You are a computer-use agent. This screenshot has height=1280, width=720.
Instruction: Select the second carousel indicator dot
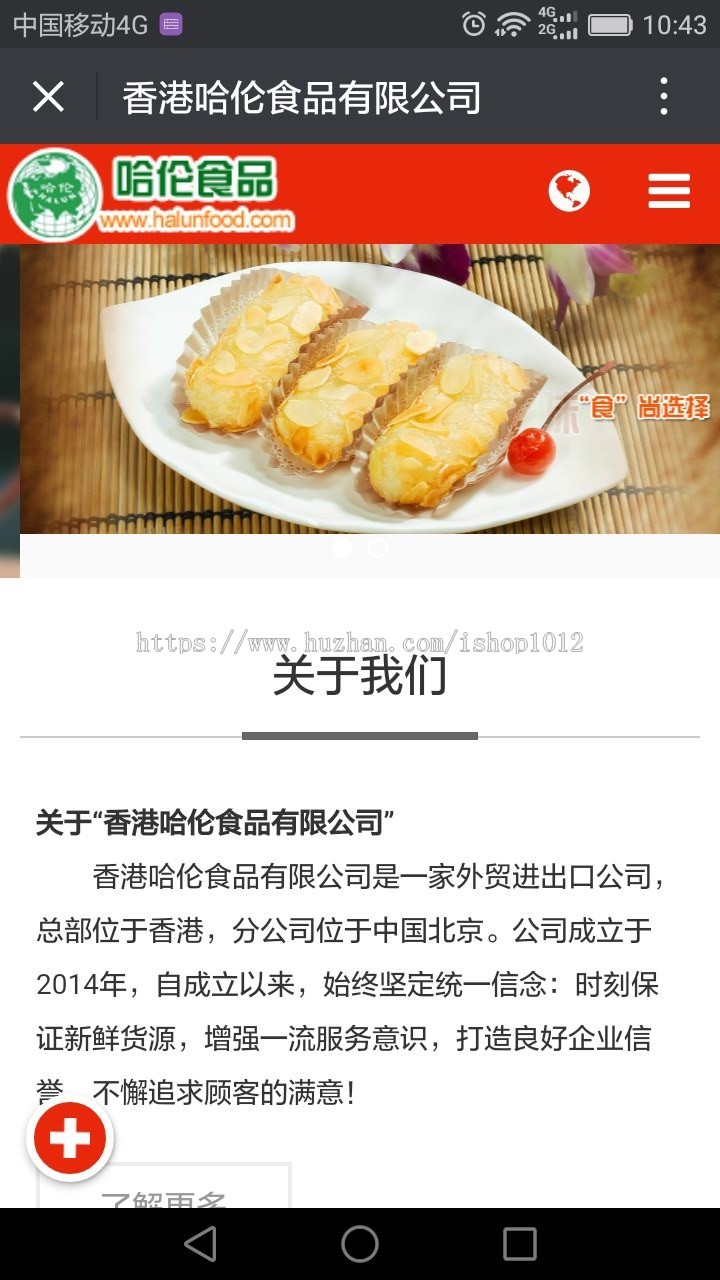click(378, 548)
